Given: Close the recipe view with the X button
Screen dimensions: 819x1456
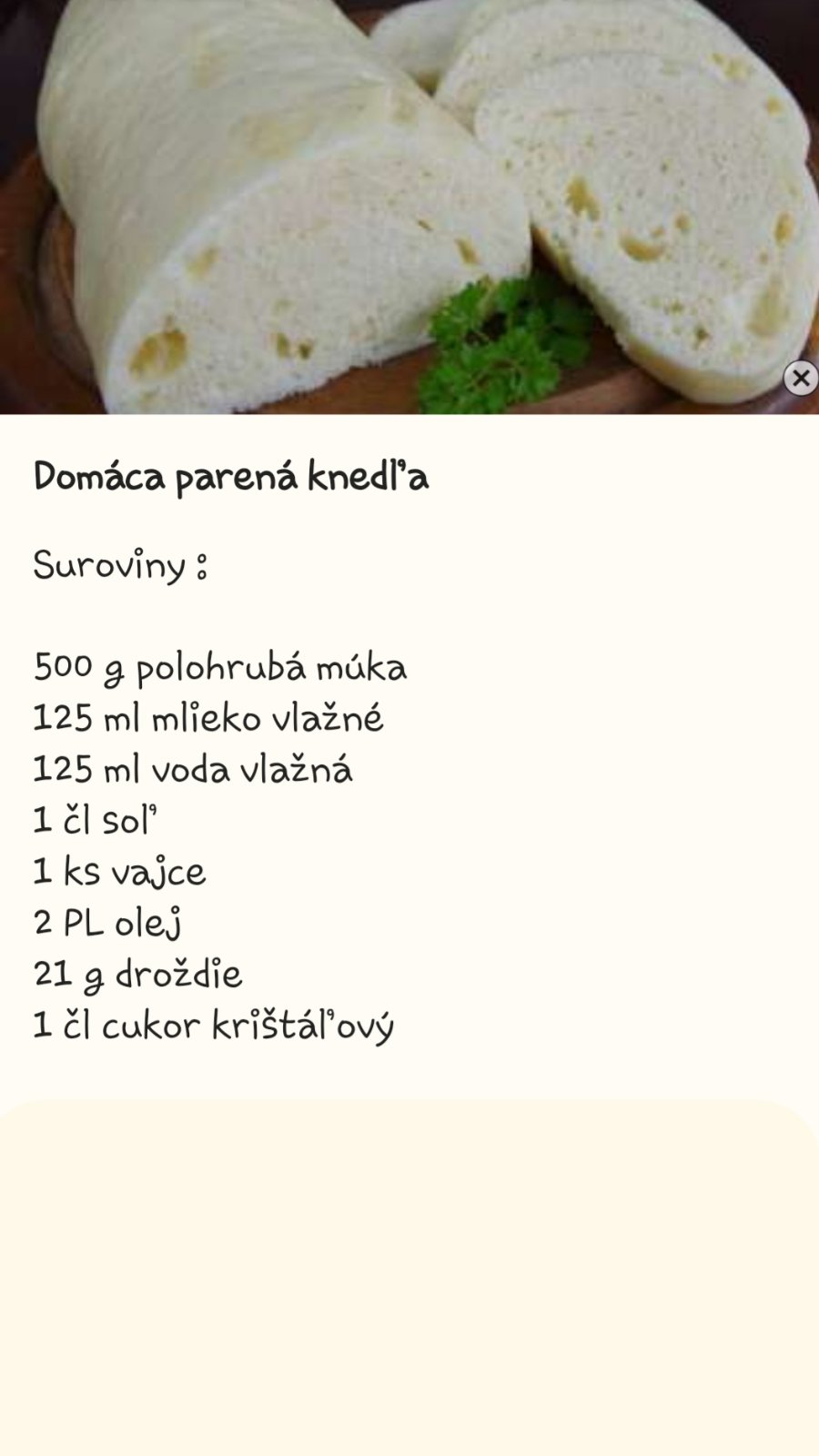Looking at the screenshot, I should (x=801, y=378).
